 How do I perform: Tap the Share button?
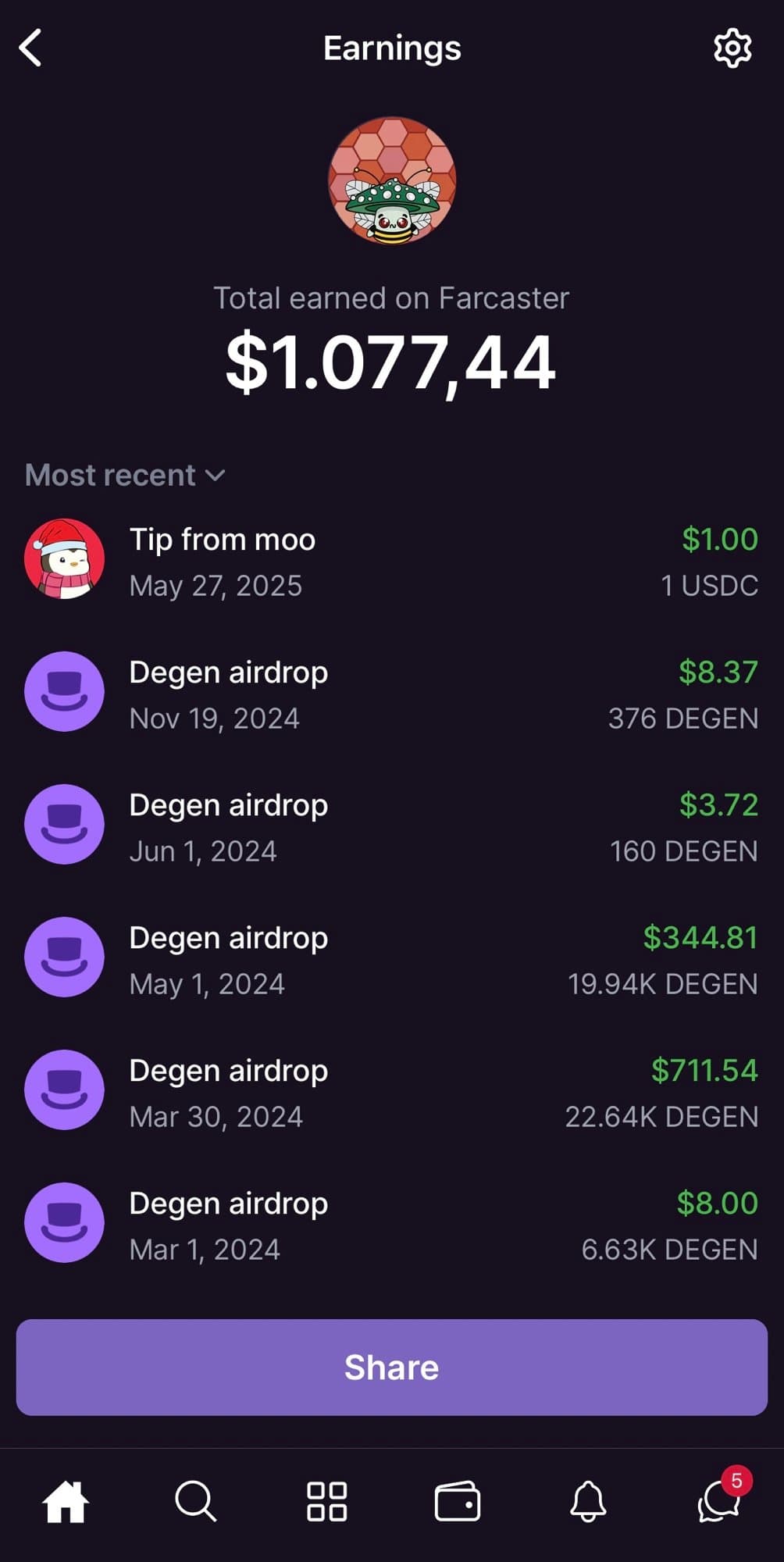pyautogui.click(x=392, y=1367)
